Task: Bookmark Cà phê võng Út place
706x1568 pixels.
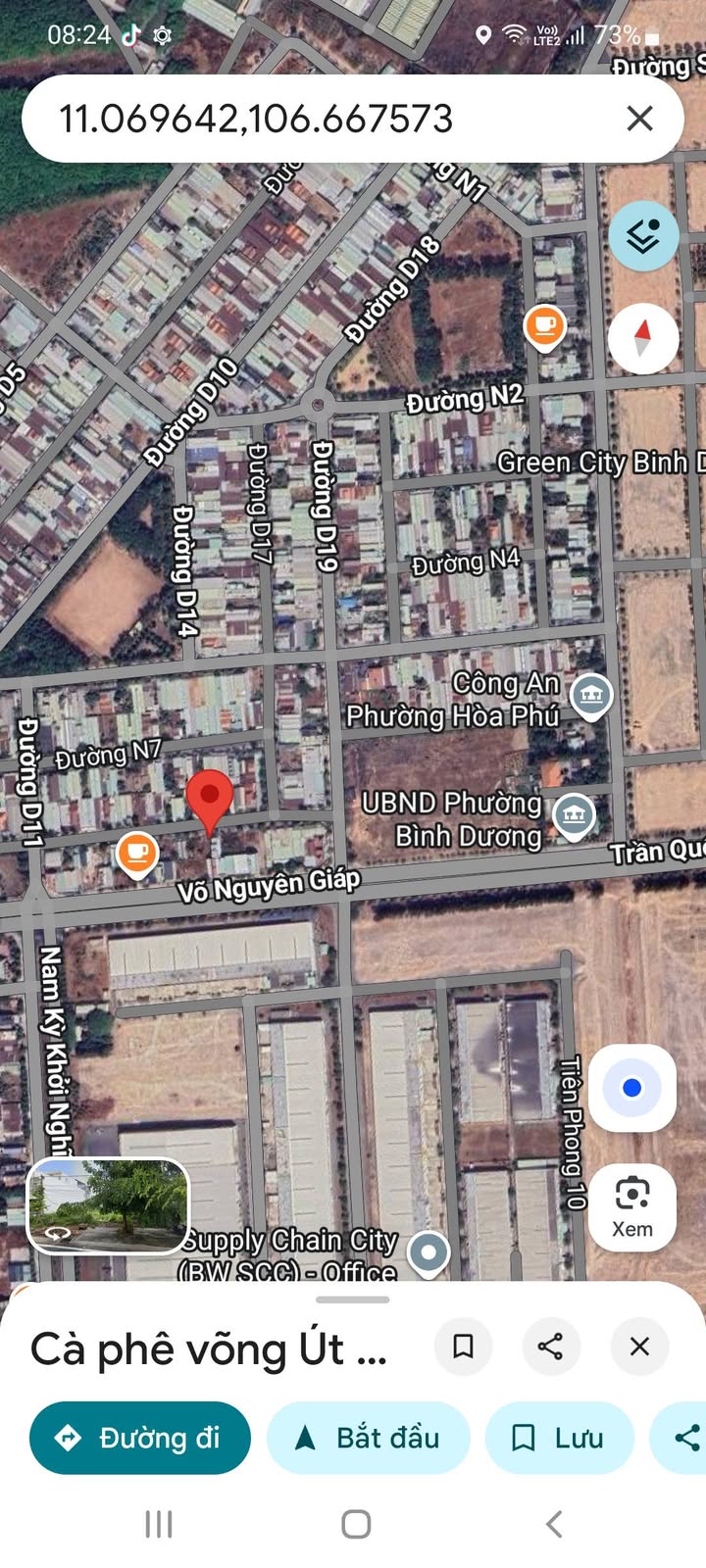Action: 463,1347
